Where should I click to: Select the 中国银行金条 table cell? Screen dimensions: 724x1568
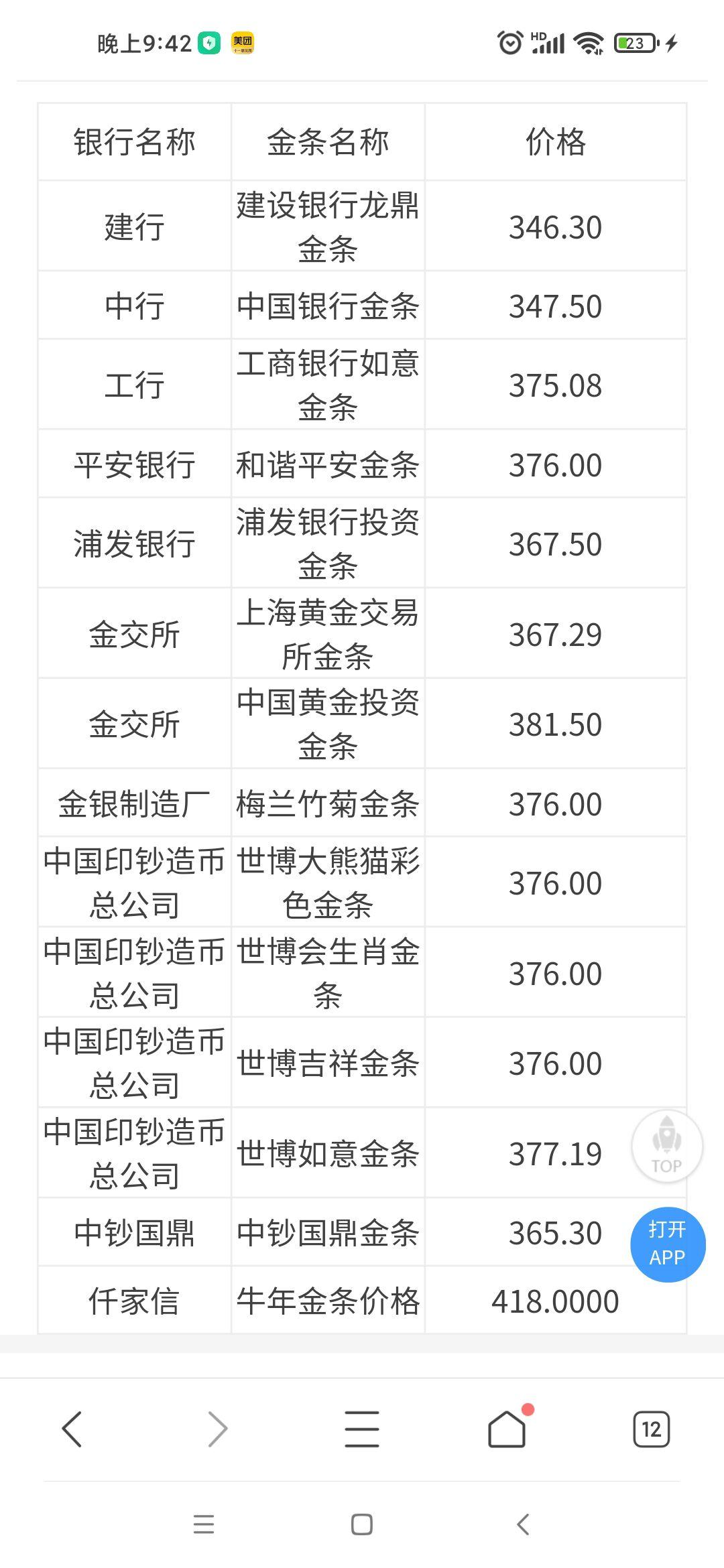click(327, 306)
